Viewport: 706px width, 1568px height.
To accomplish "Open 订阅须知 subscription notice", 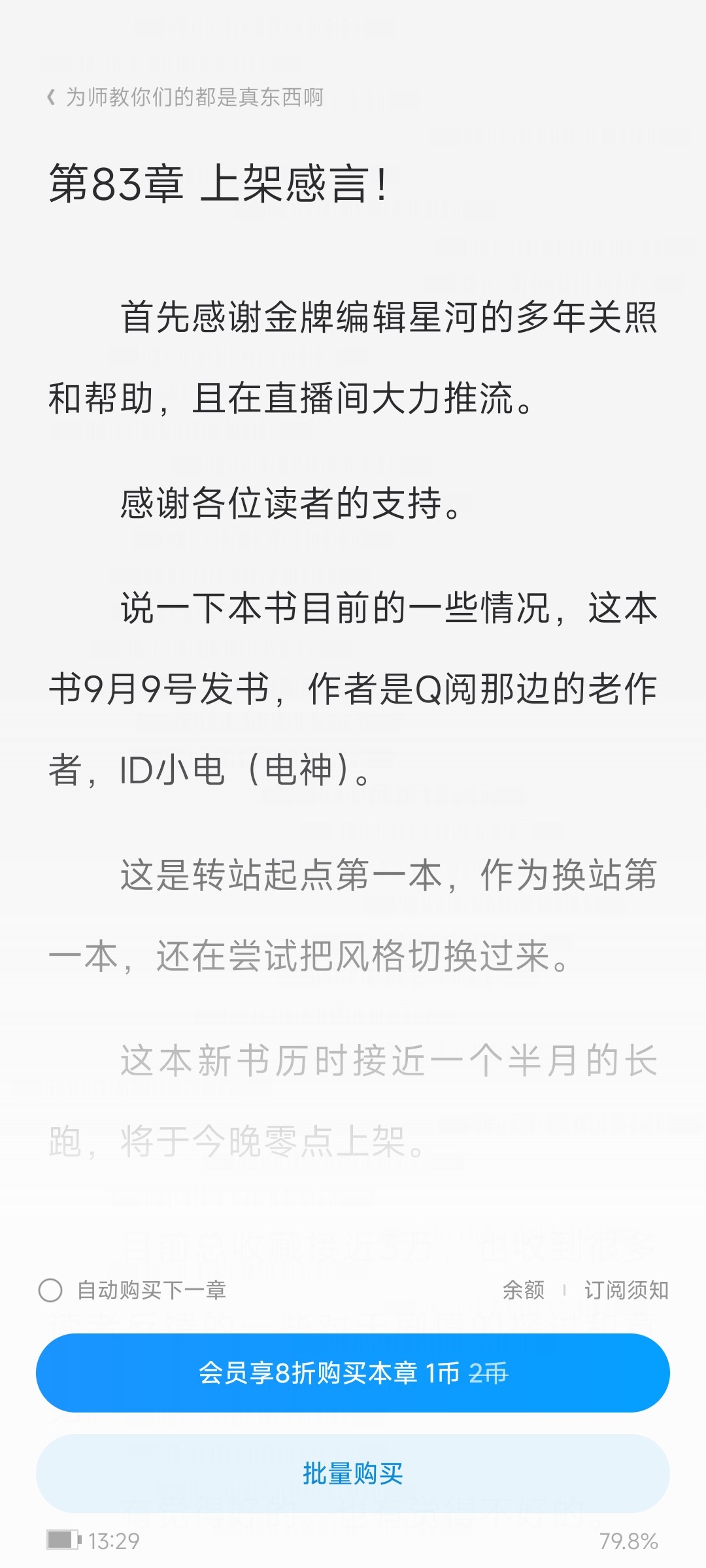I will [626, 1290].
